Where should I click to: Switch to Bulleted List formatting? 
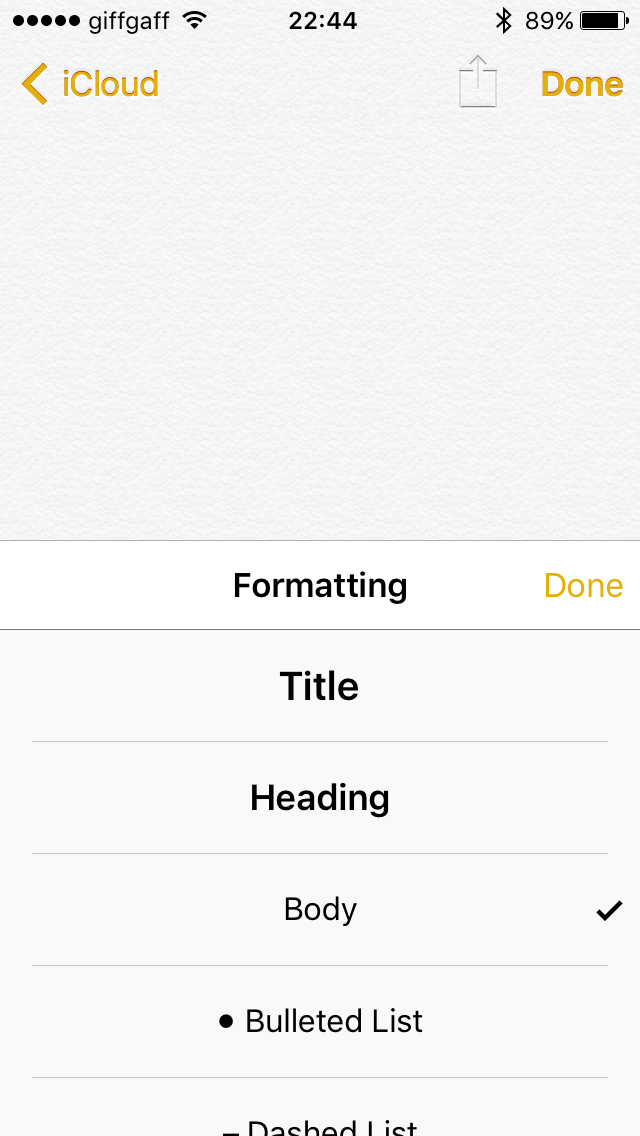click(320, 1022)
